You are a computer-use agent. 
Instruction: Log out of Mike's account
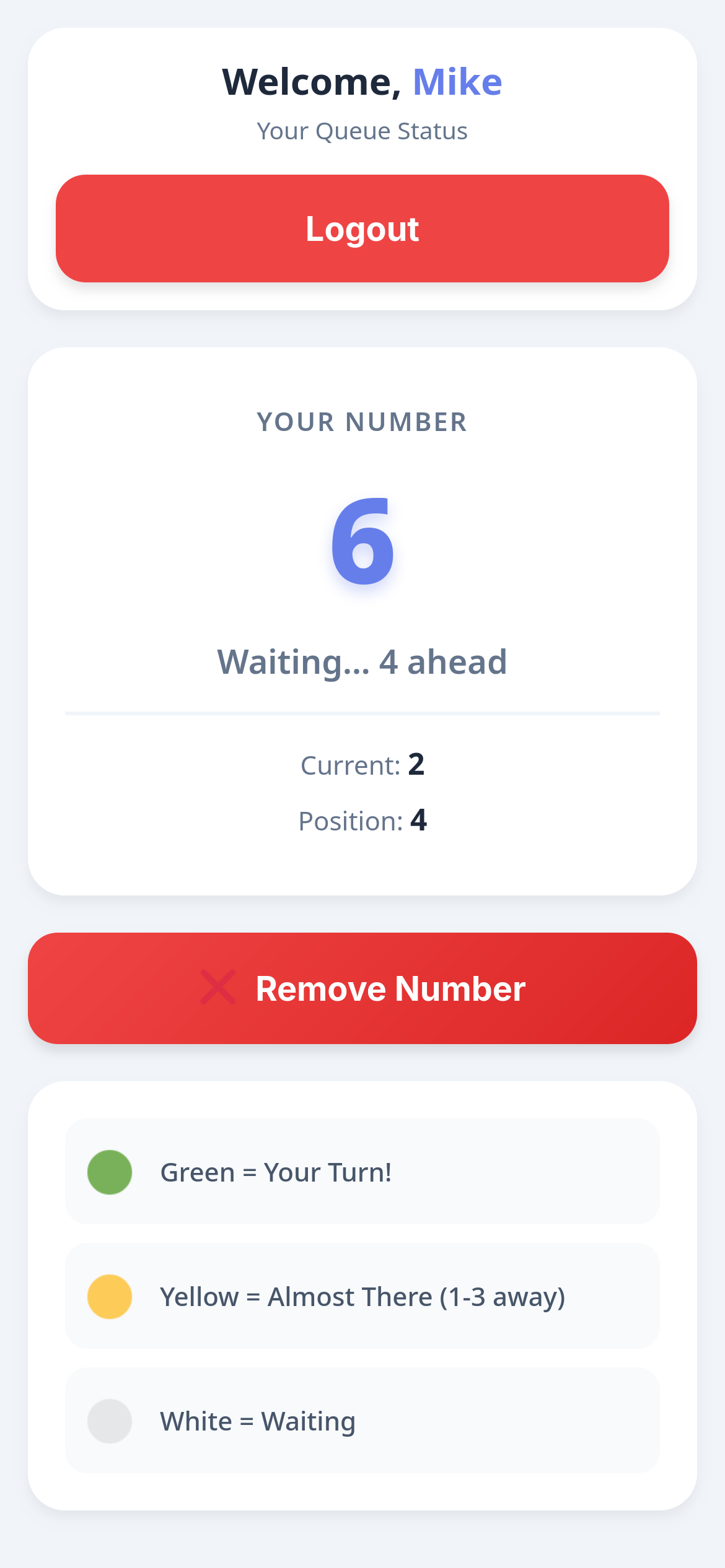click(362, 229)
